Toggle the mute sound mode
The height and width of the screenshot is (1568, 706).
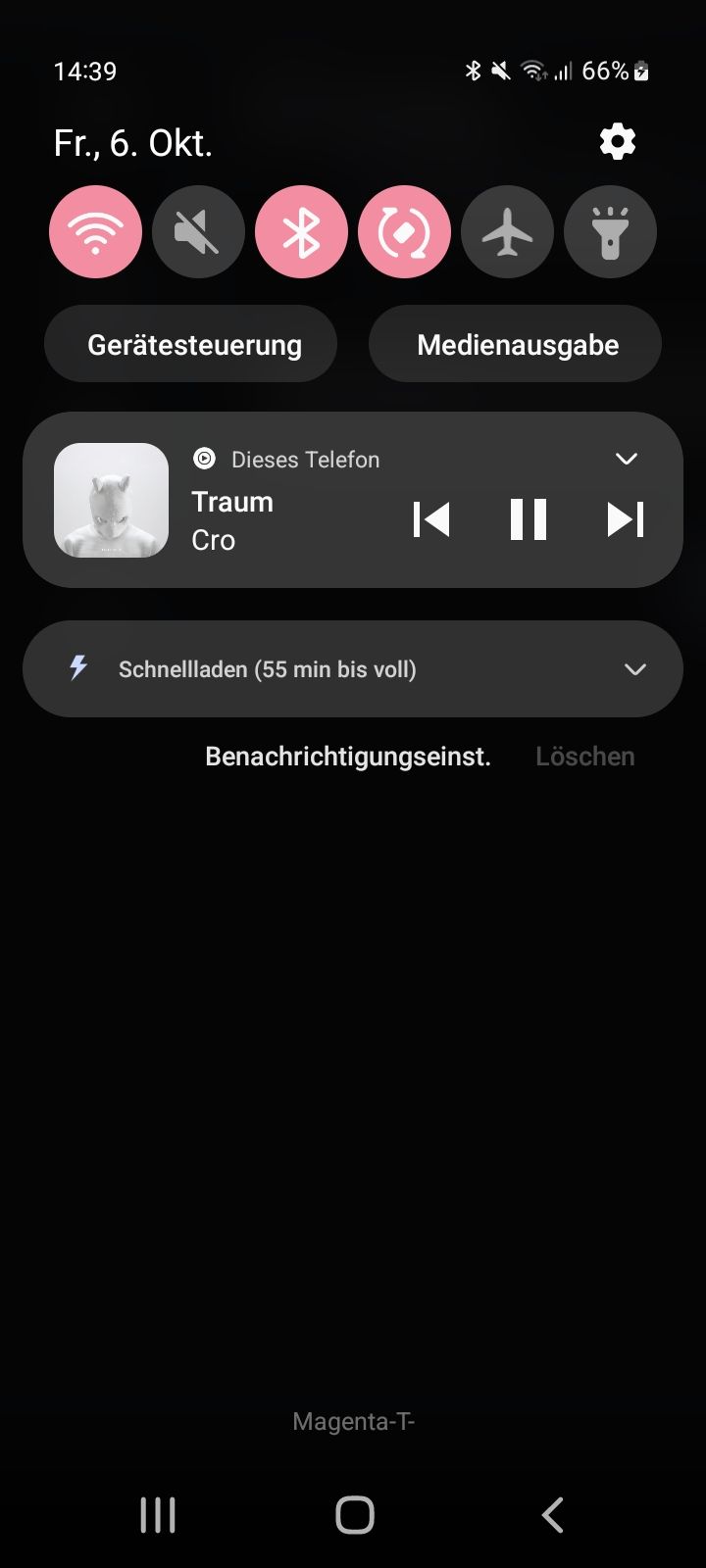[198, 233]
